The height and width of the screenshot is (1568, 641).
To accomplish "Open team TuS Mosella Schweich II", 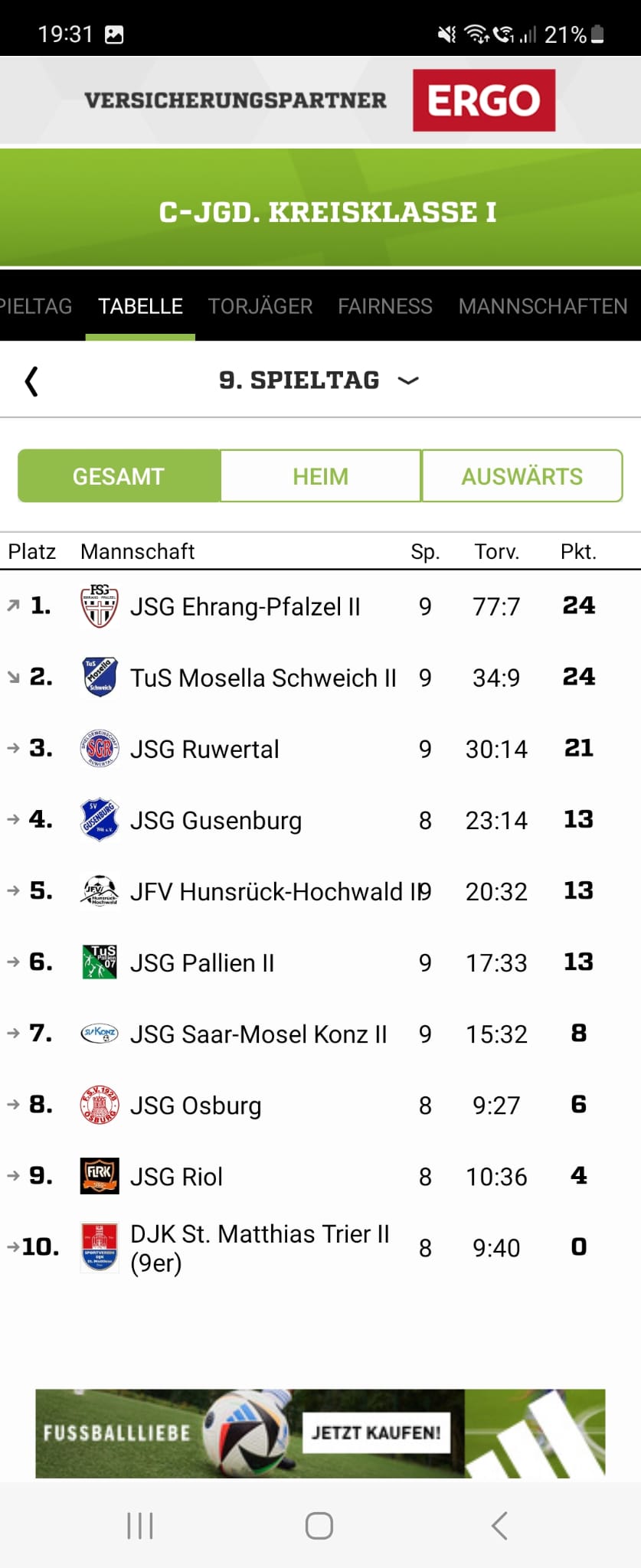I will 320,678.
